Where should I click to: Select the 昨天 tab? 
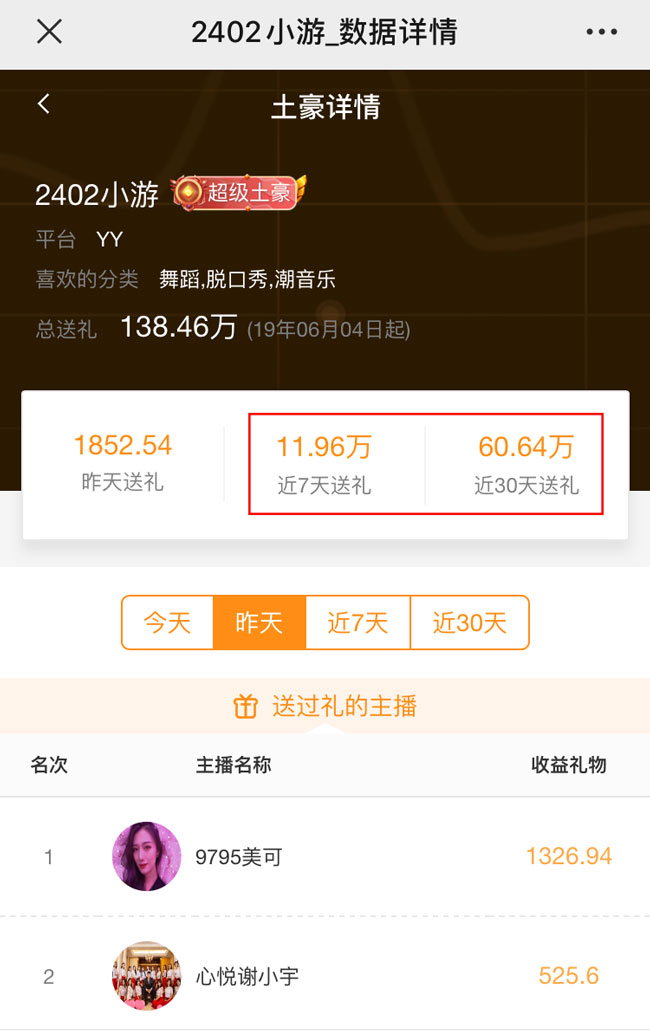coord(259,623)
